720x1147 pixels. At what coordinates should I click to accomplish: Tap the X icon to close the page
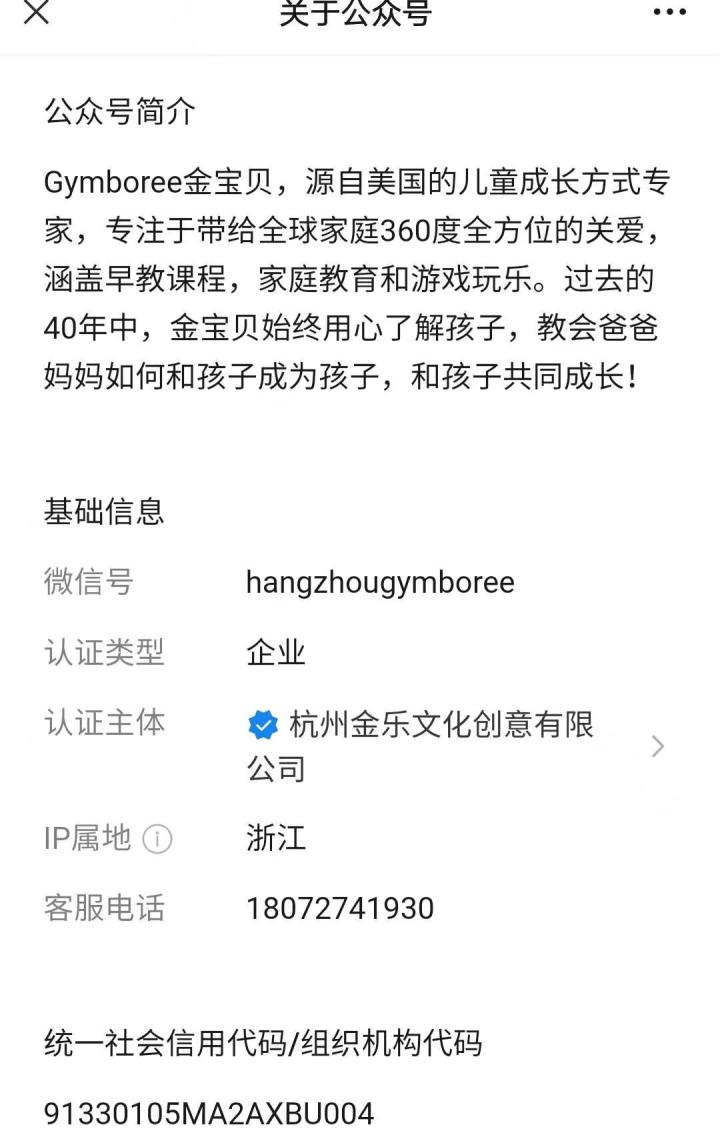click(34, 14)
